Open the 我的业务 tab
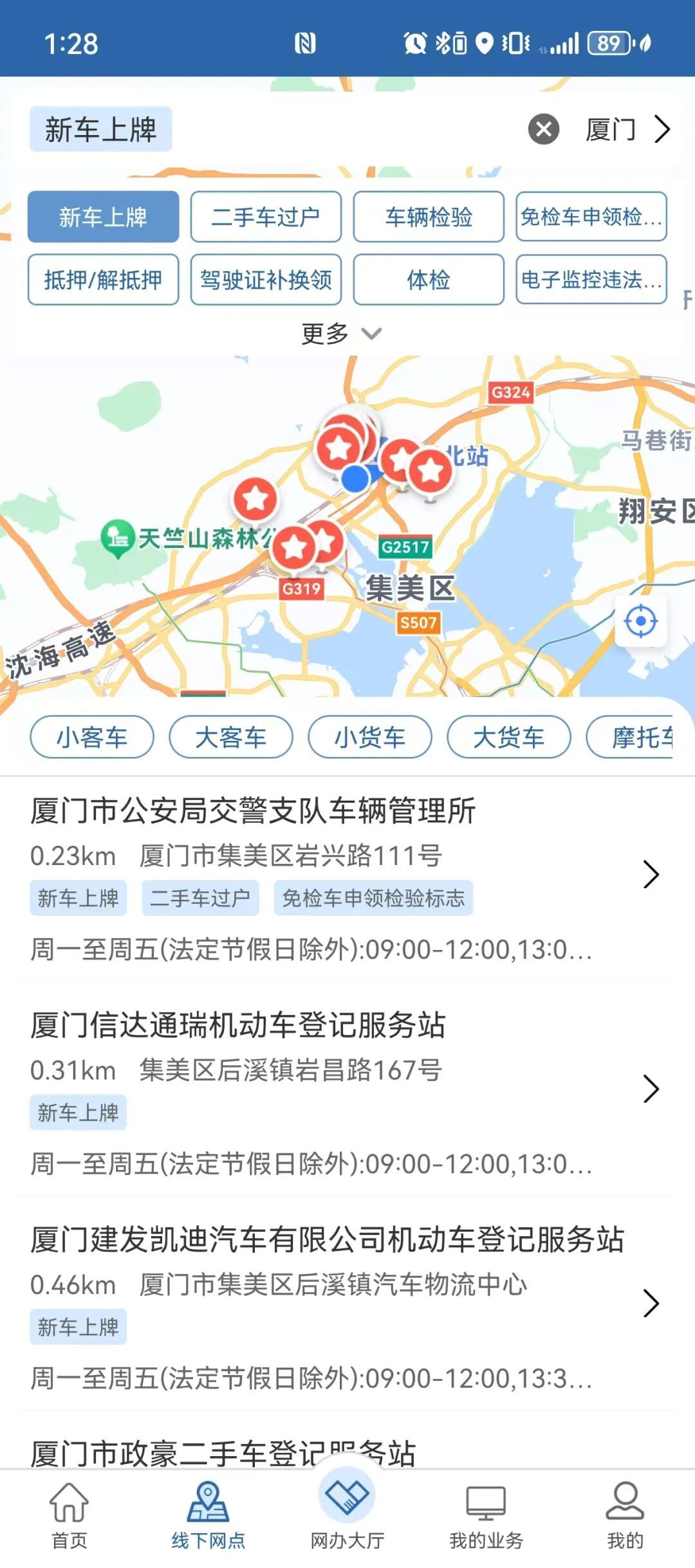 [x=486, y=1513]
